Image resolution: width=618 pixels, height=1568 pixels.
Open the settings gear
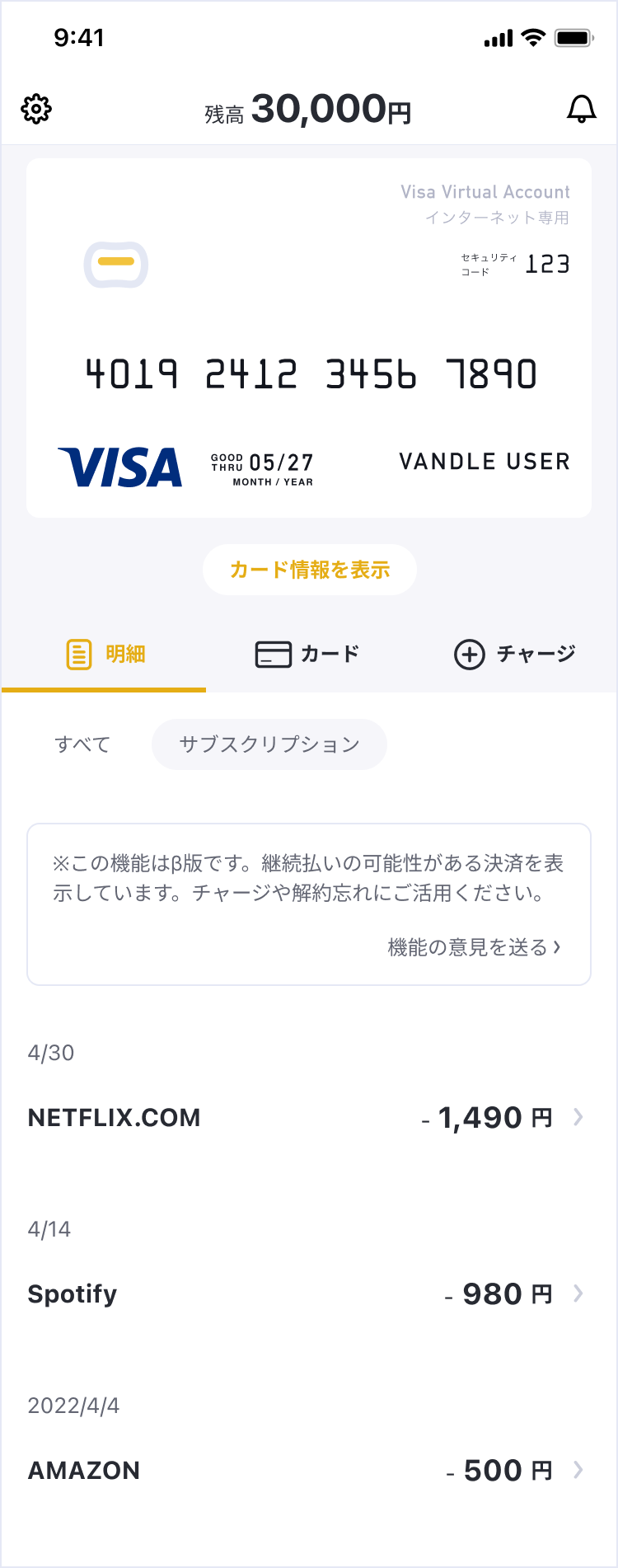coord(36,109)
